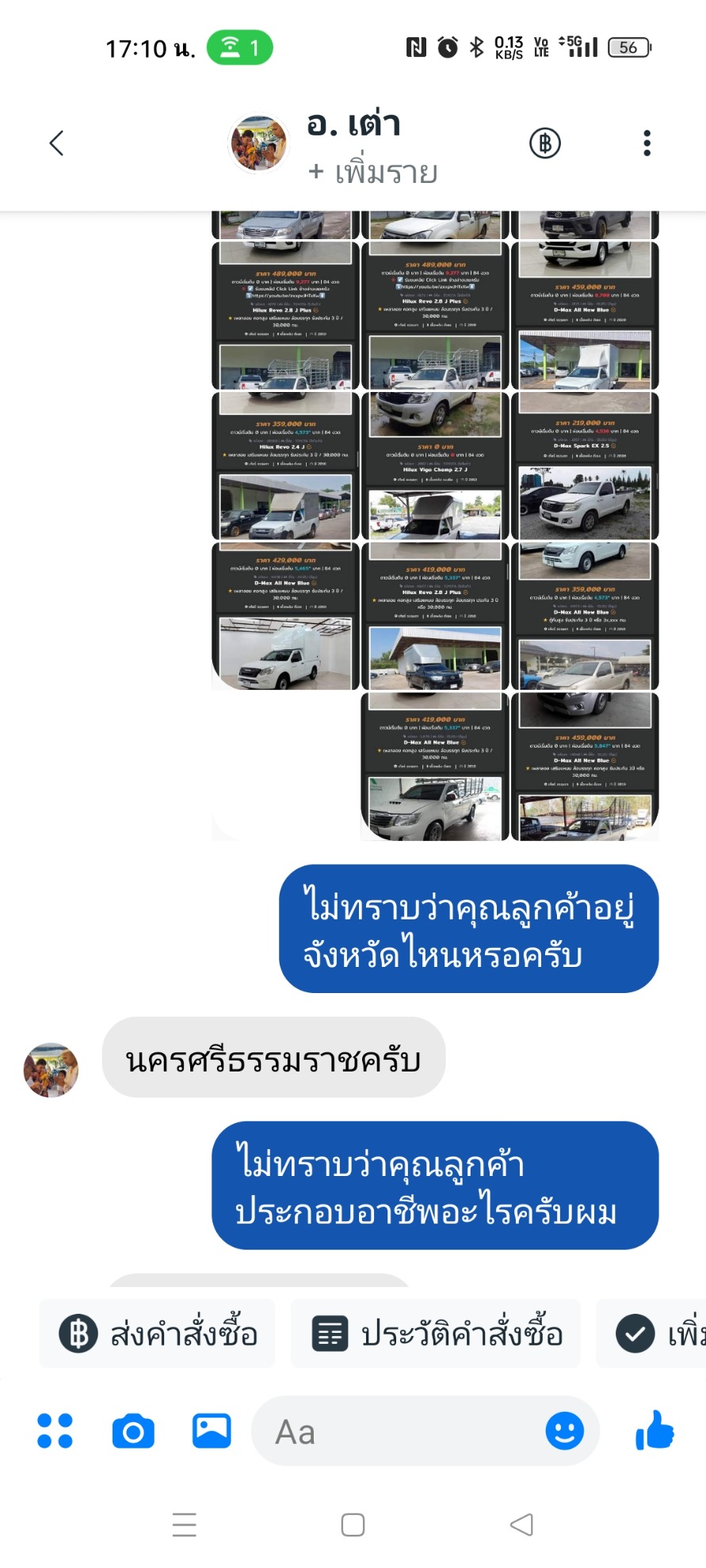
Task: Open the camera to take a photo
Action: click(133, 1431)
